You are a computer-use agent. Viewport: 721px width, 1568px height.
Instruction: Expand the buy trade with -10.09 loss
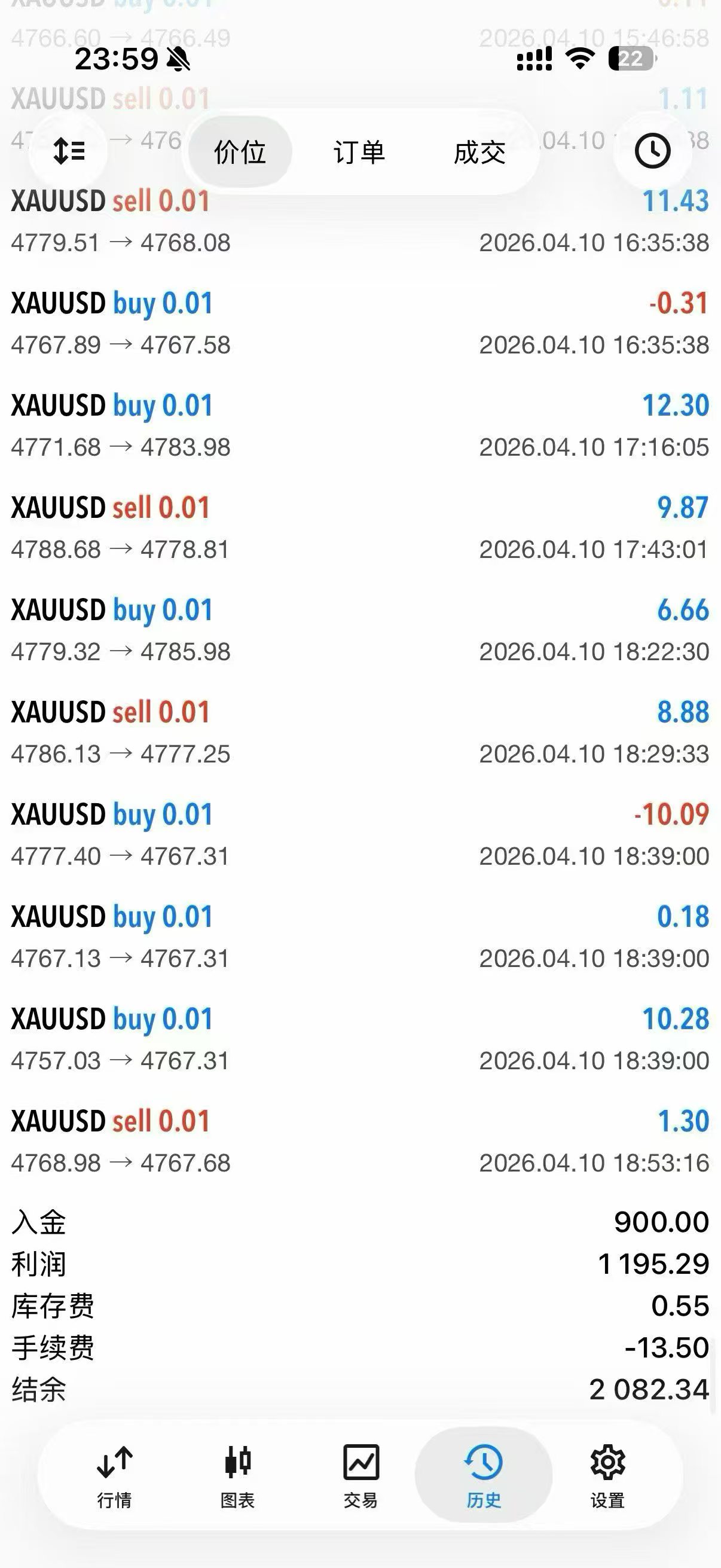coord(360,835)
